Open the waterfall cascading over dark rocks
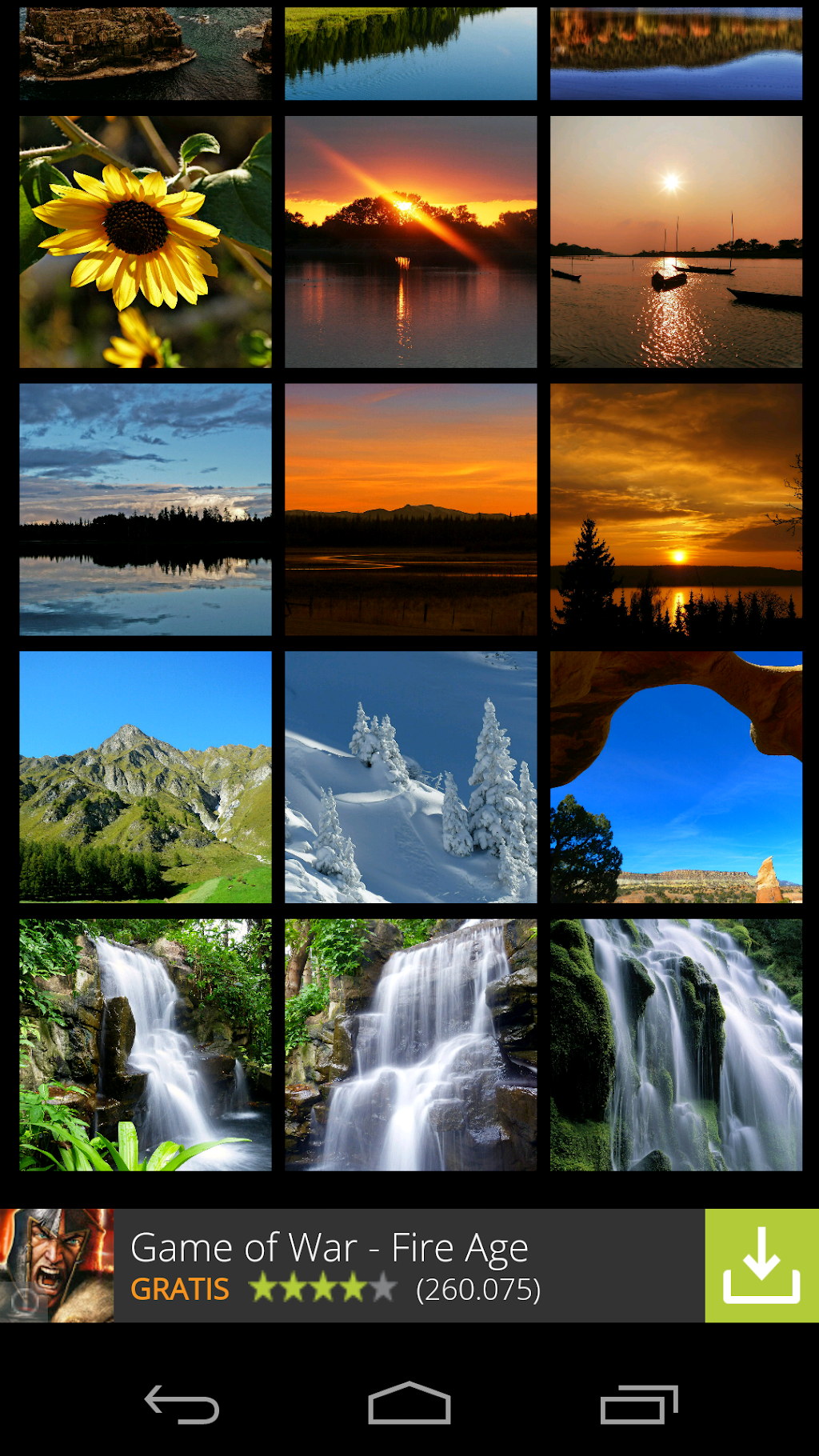The height and width of the screenshot is (1456, 819). 410,1045
